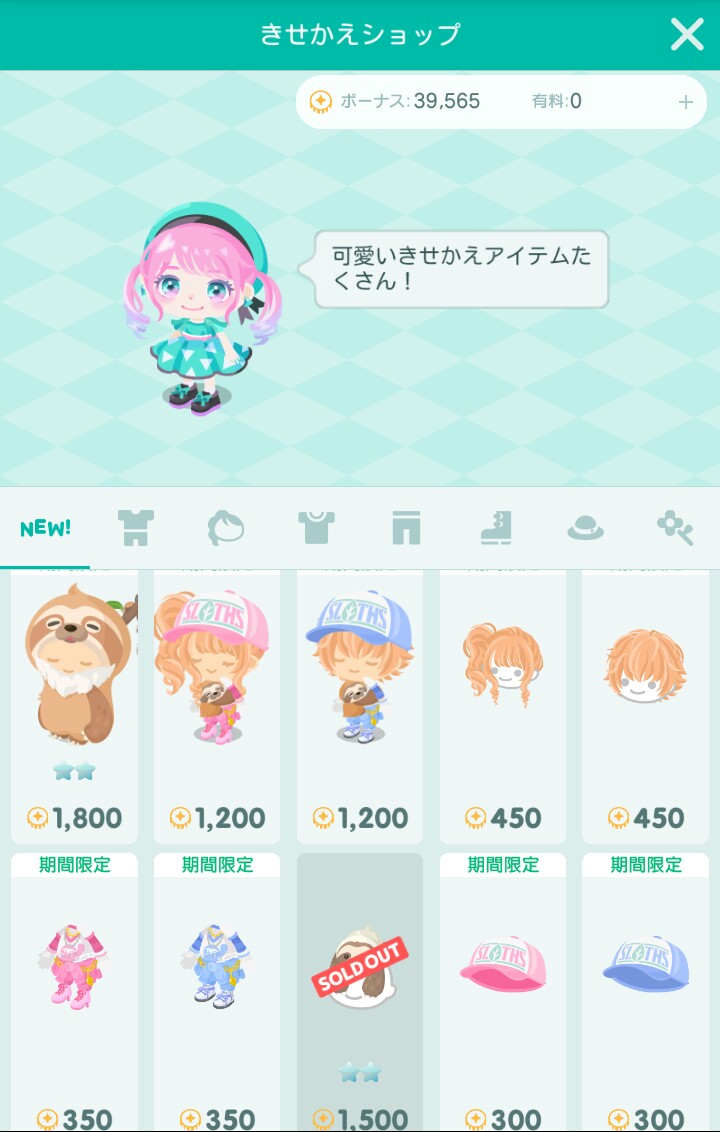720x1132 pixels.
Task: Close the dress-up shop screen
Action: (687, 35)
